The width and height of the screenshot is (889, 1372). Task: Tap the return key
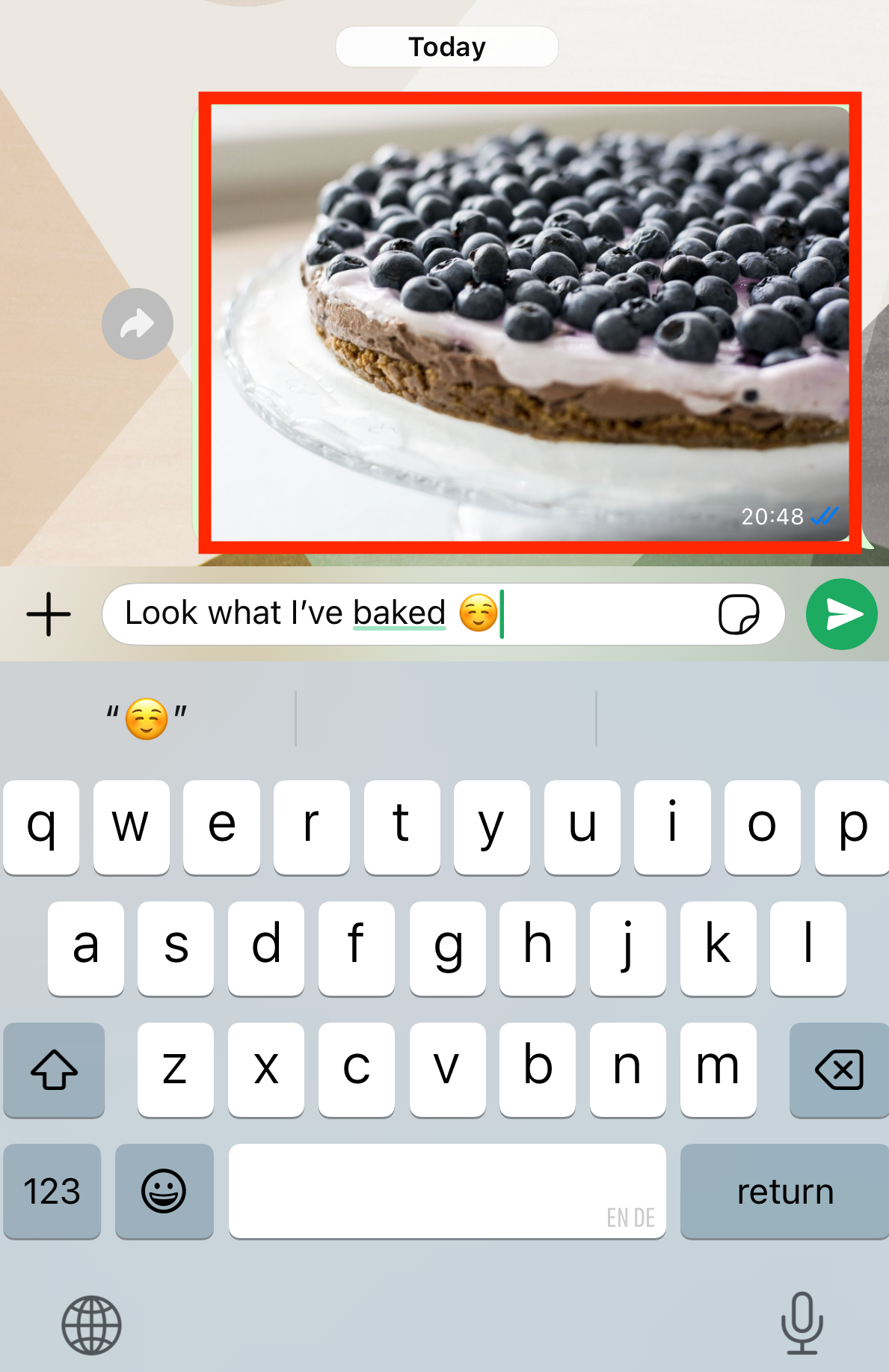pos(784,1190)
